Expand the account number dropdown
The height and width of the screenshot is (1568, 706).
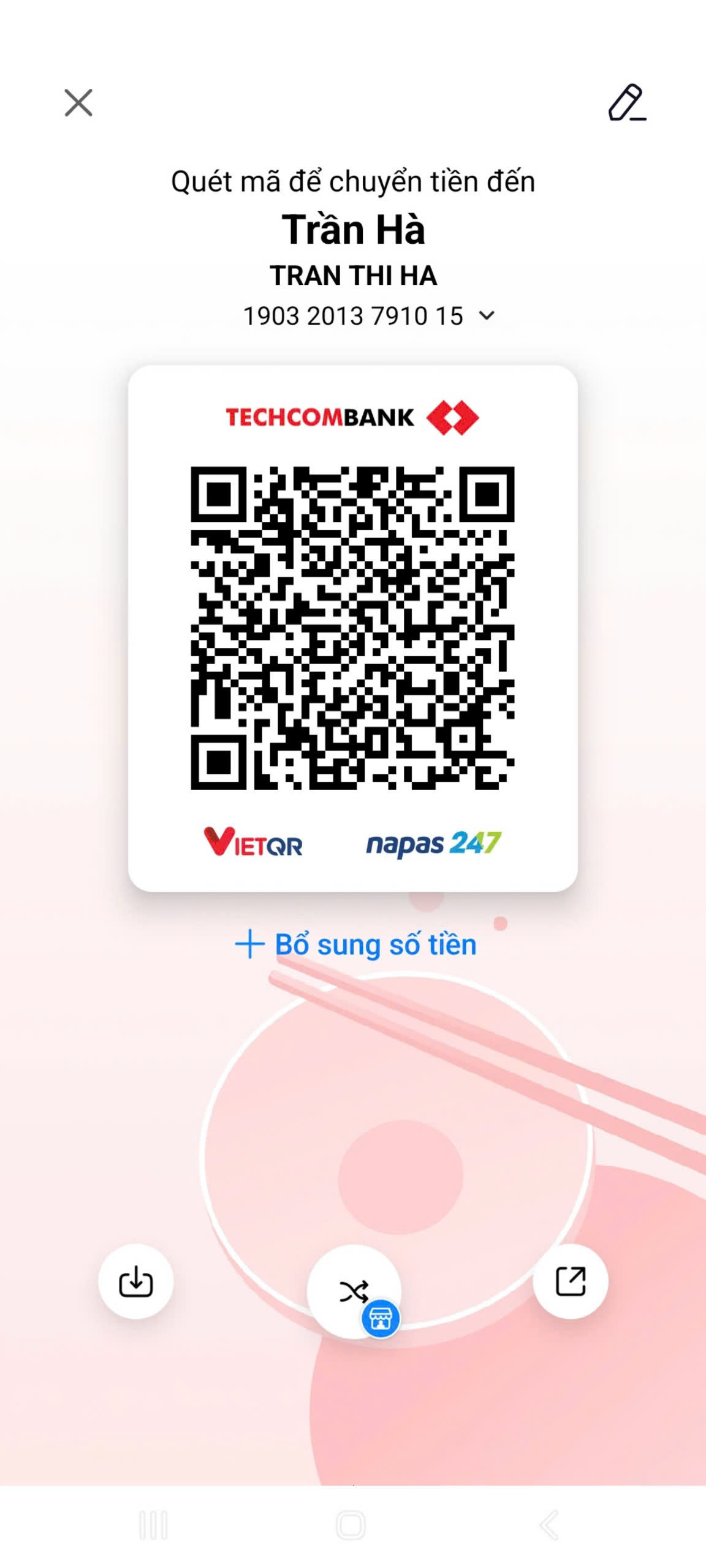pyautogui.click(x=487, y=315)
